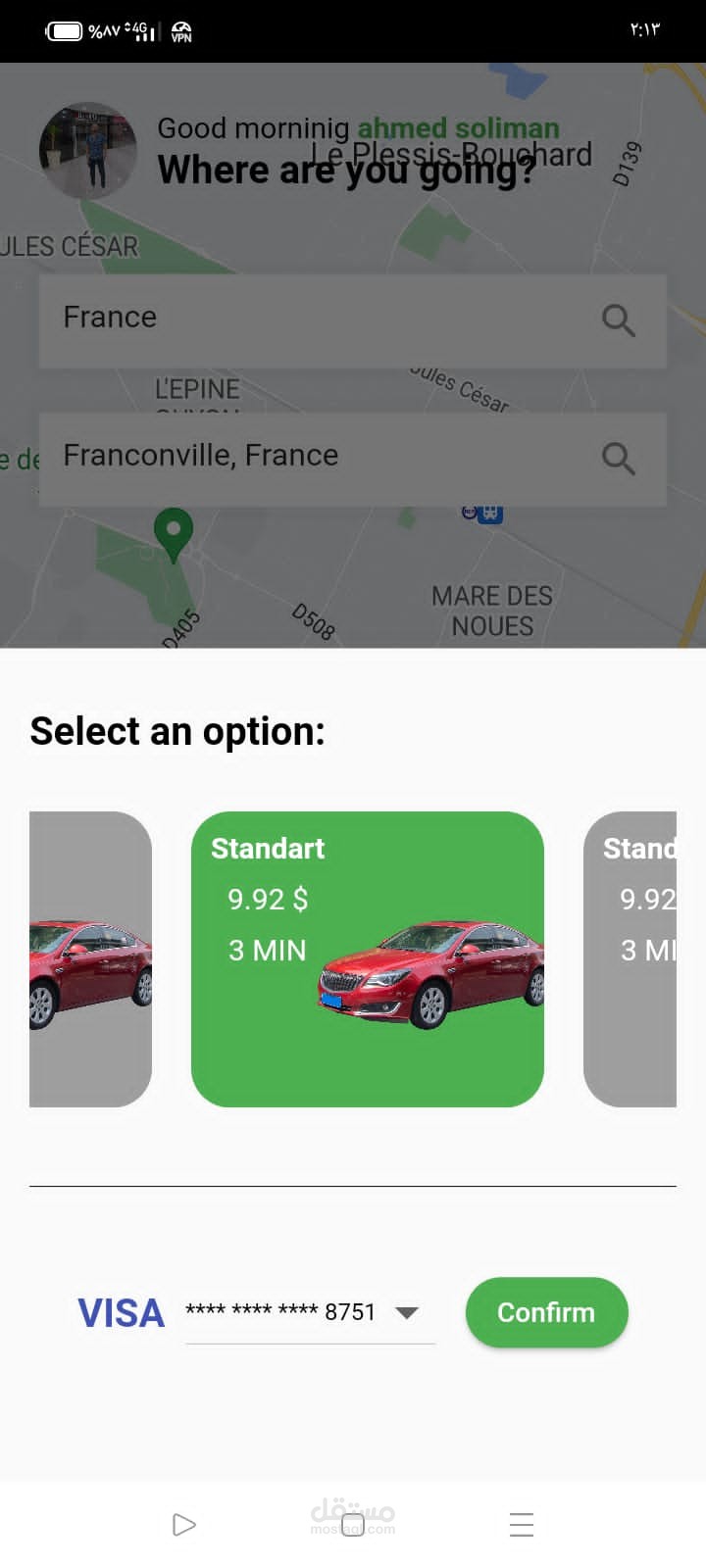Image resolution: width=706 pixels, height=1568 pixels.
Task: Tap the Confirm button
Action: (x=546, y=1312)
